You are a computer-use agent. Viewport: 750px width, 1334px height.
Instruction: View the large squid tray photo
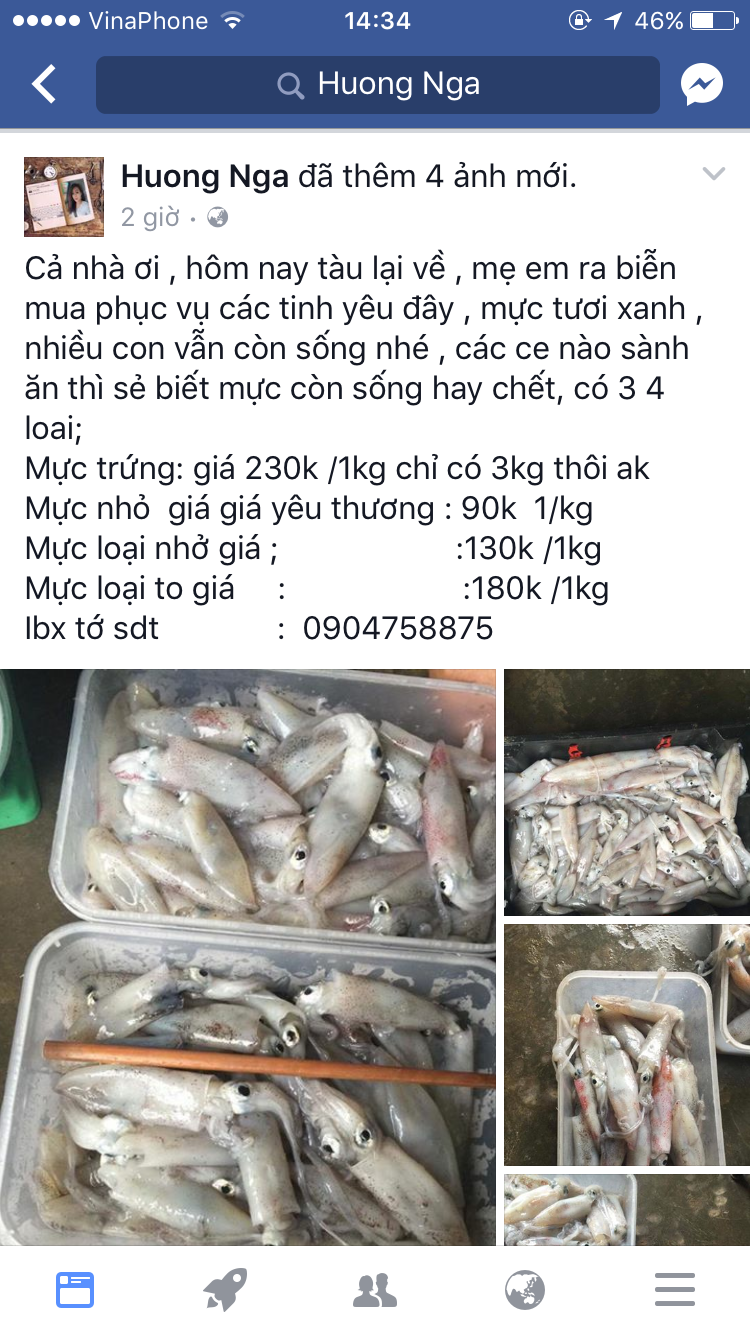coord(247,957)
